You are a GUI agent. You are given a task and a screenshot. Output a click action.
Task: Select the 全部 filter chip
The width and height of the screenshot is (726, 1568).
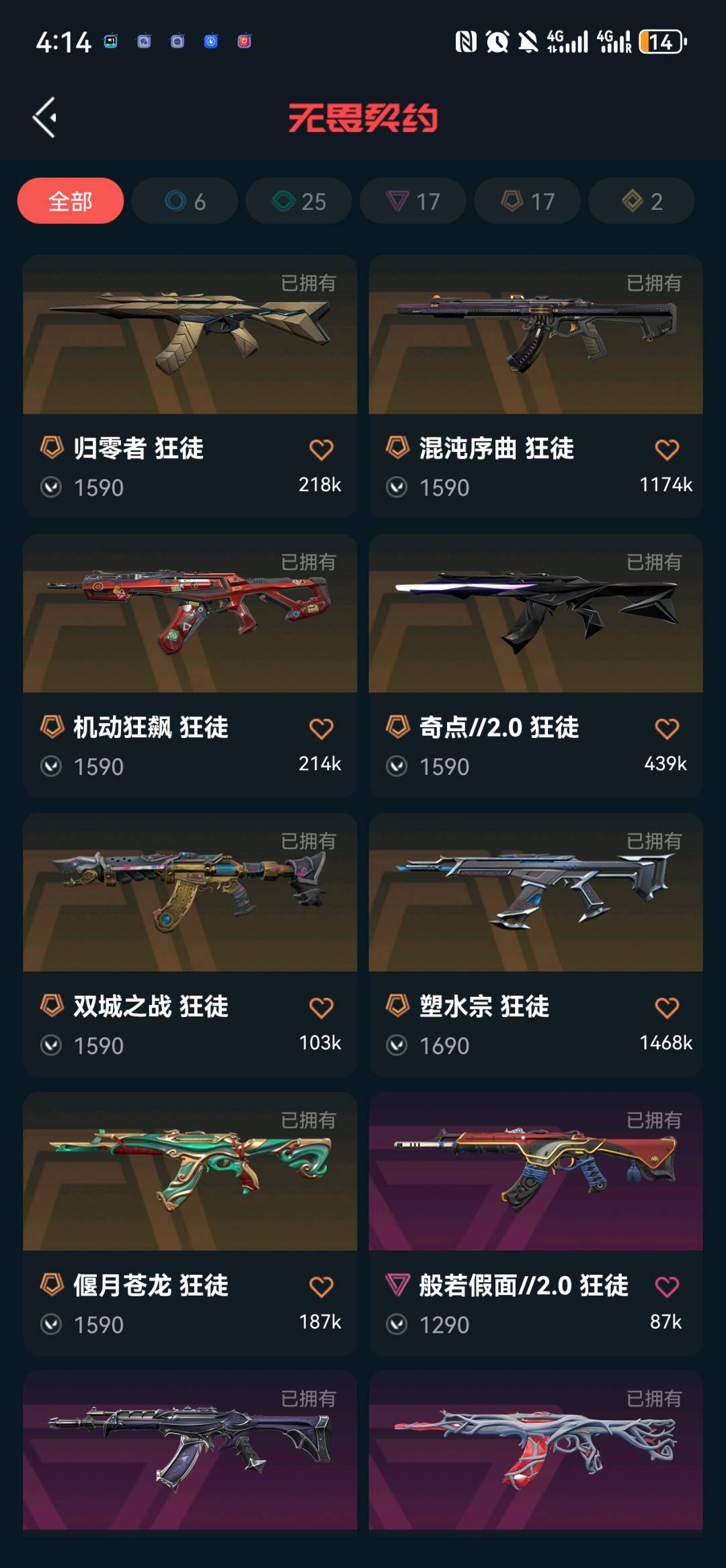coord(71,201)
